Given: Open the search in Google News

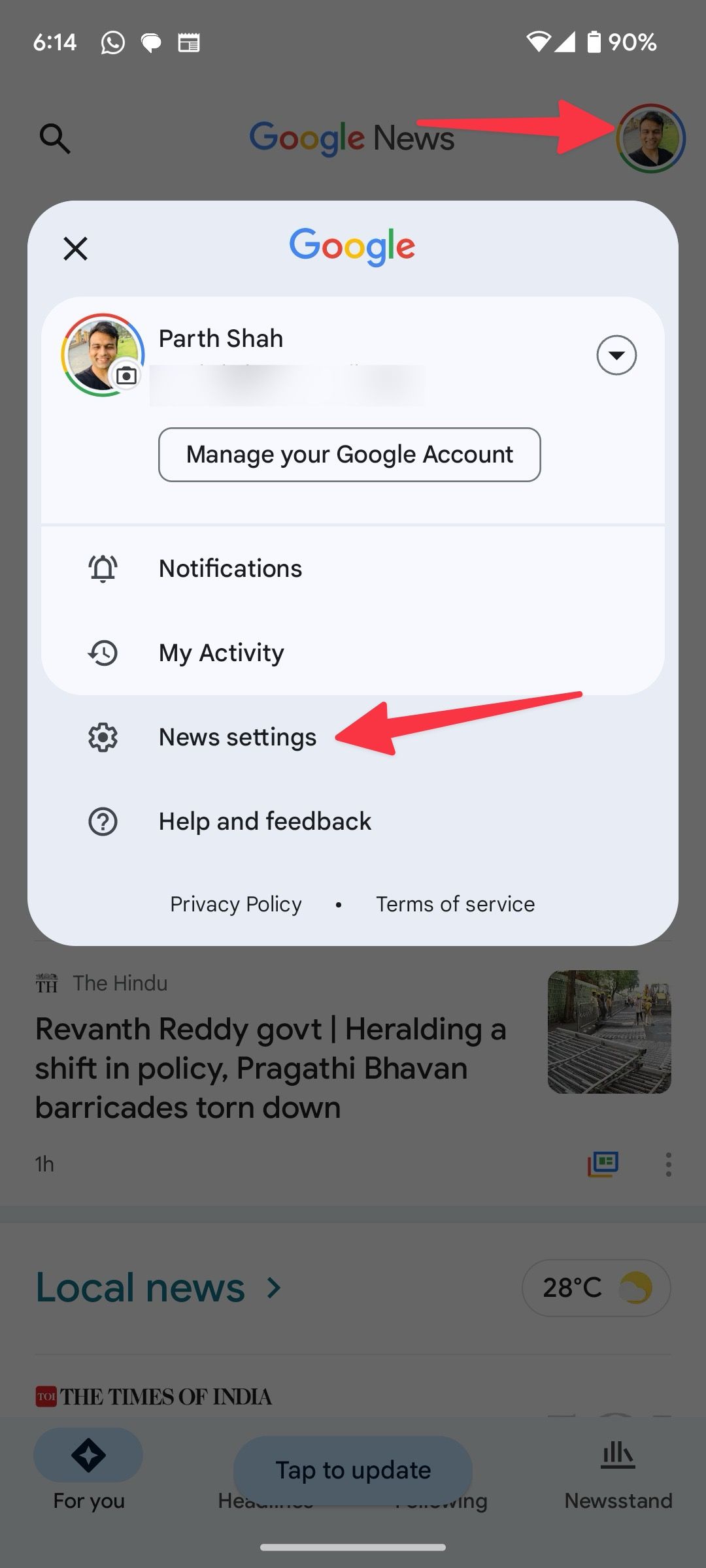Looking at the screenshot, I should 55,137.
